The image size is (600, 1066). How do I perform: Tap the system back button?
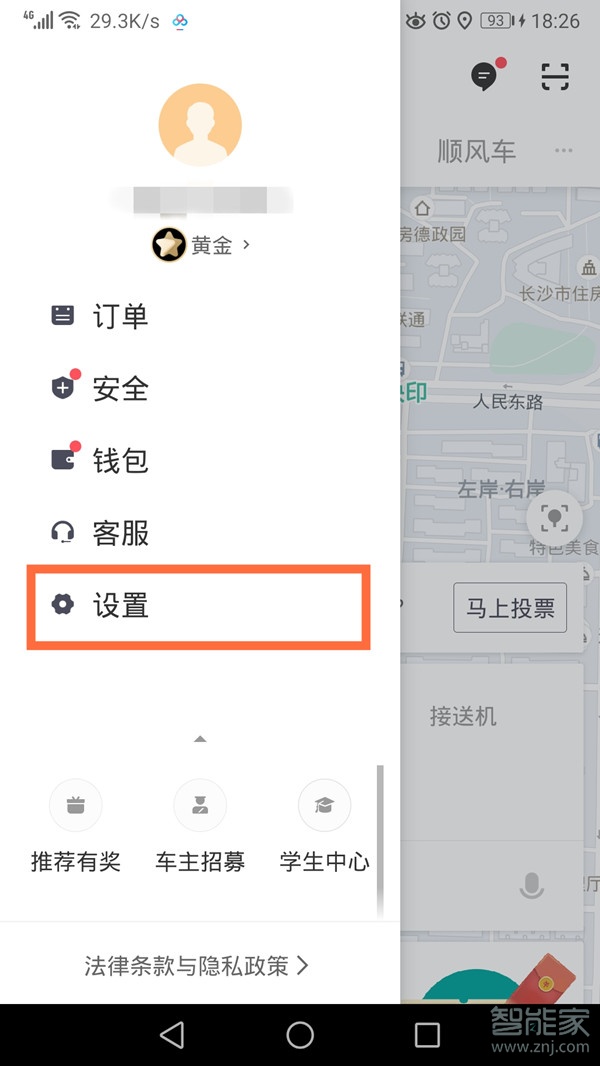tap(172, 1035)
